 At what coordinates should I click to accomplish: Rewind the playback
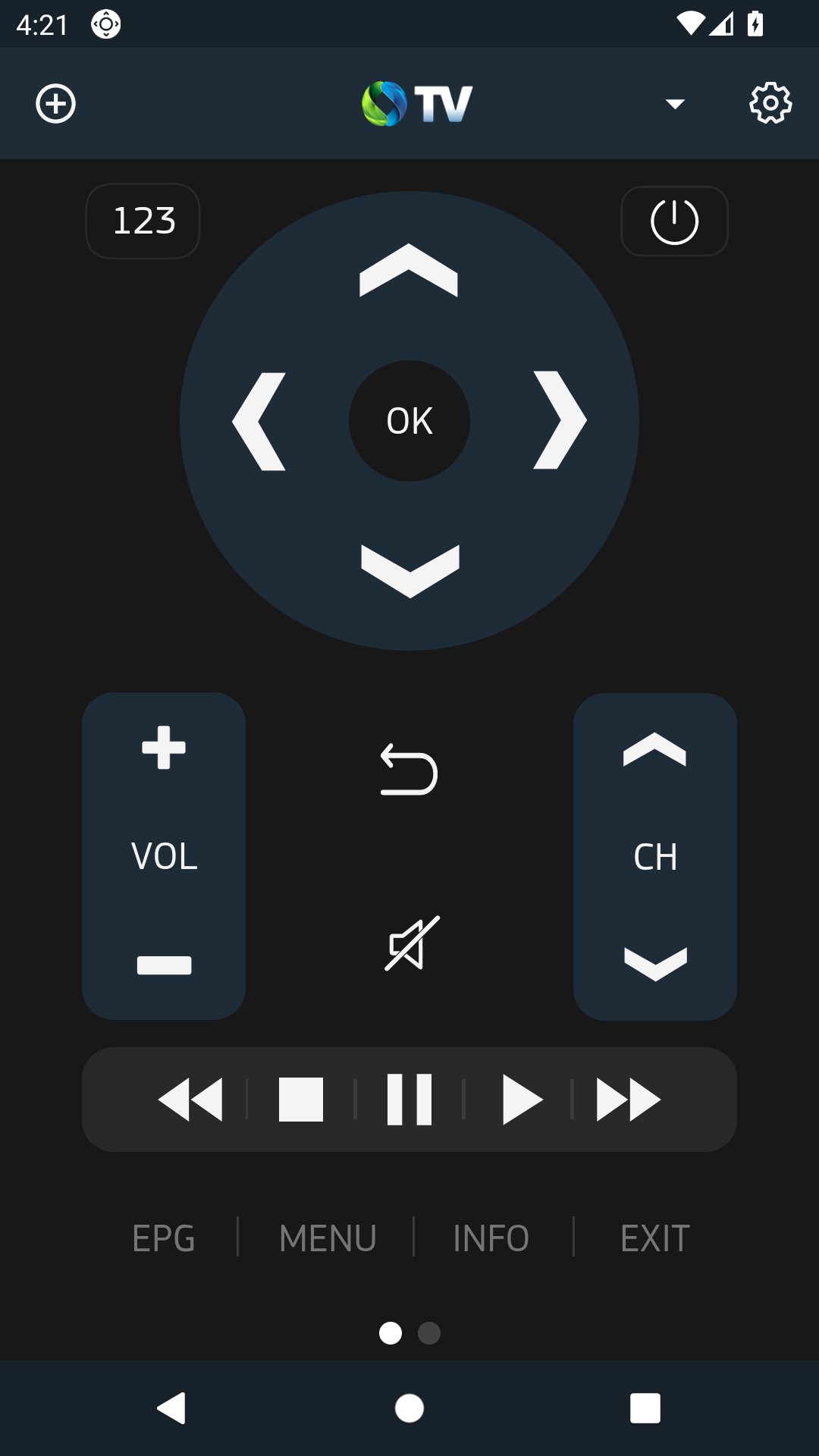190,1099
